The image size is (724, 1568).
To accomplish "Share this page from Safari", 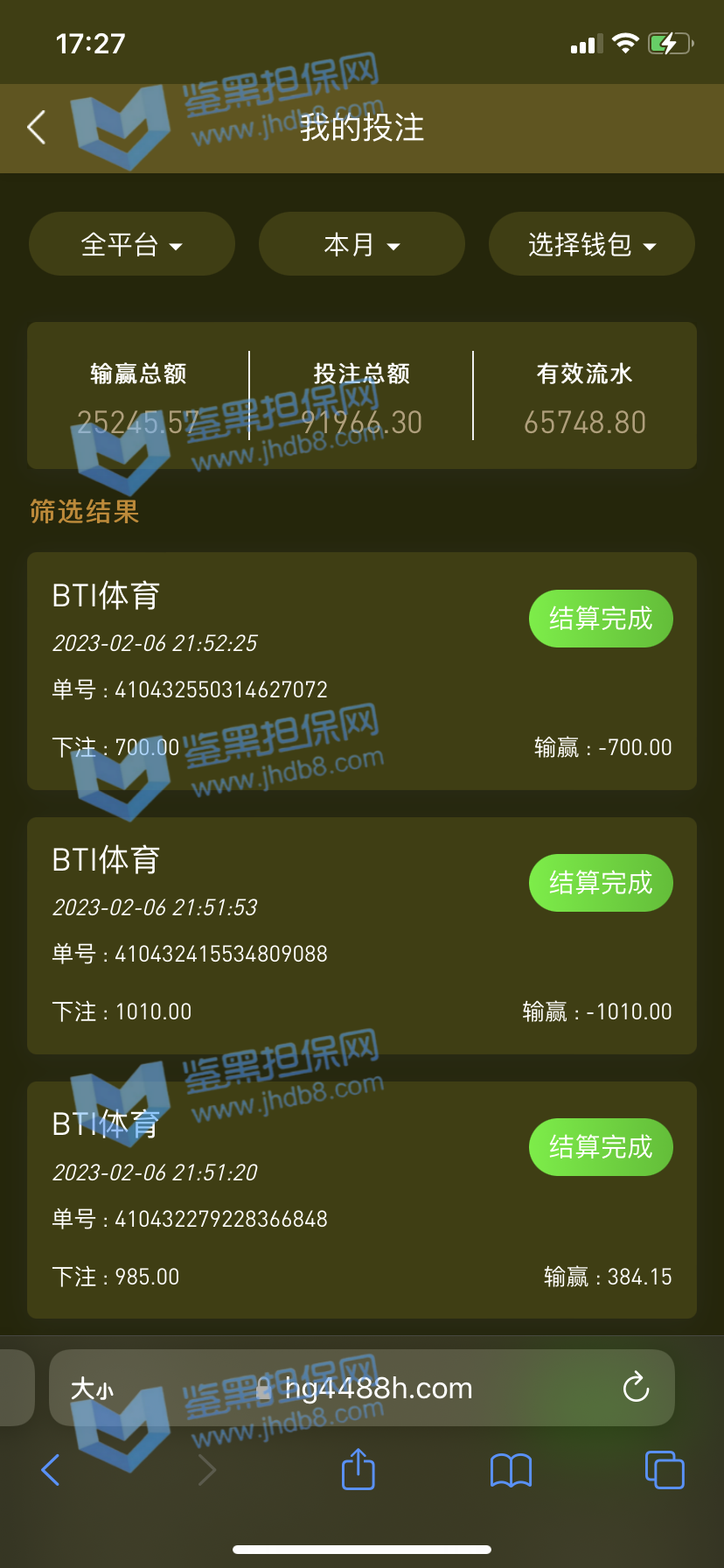I will 358,1469.
